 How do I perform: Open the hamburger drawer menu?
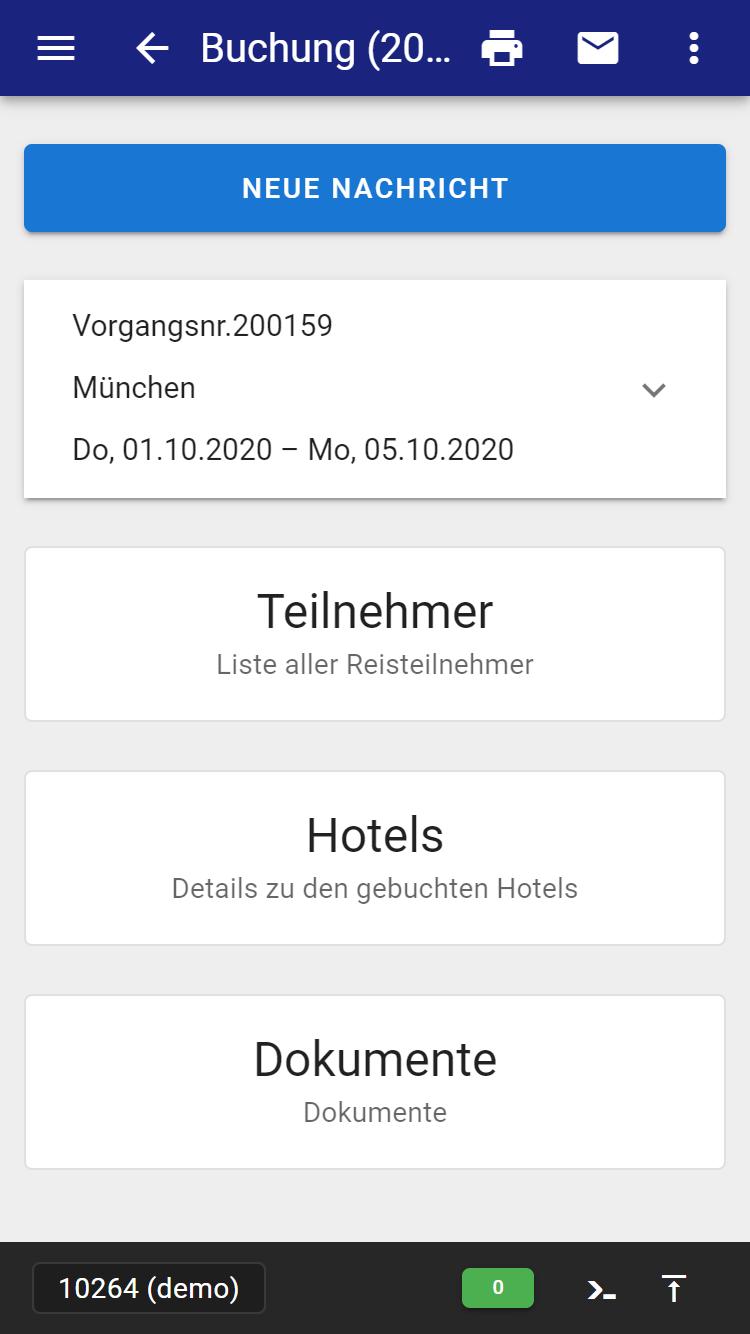(x=56, y=48)
